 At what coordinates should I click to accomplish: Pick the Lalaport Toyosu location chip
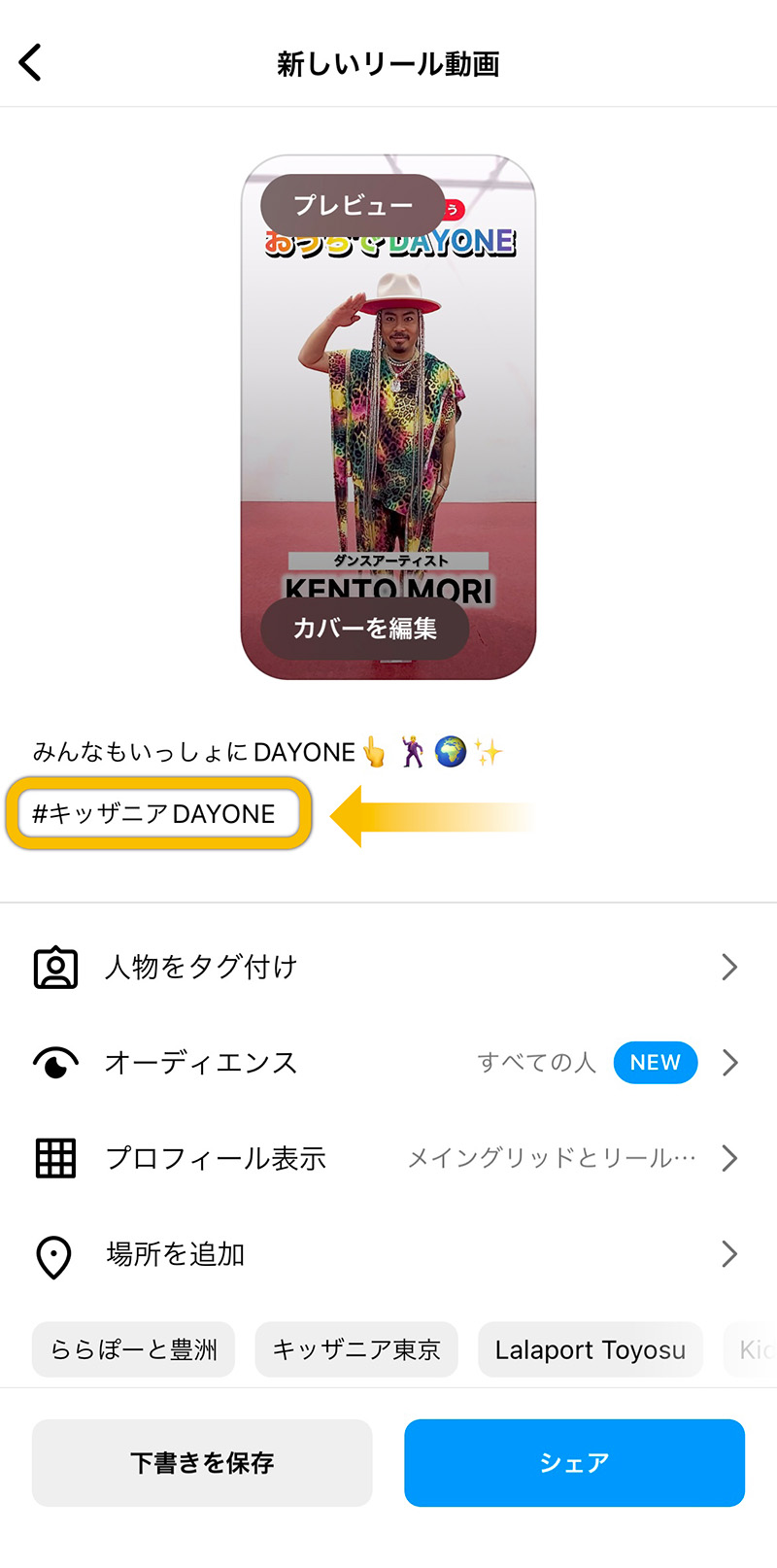click(590, 1349)
